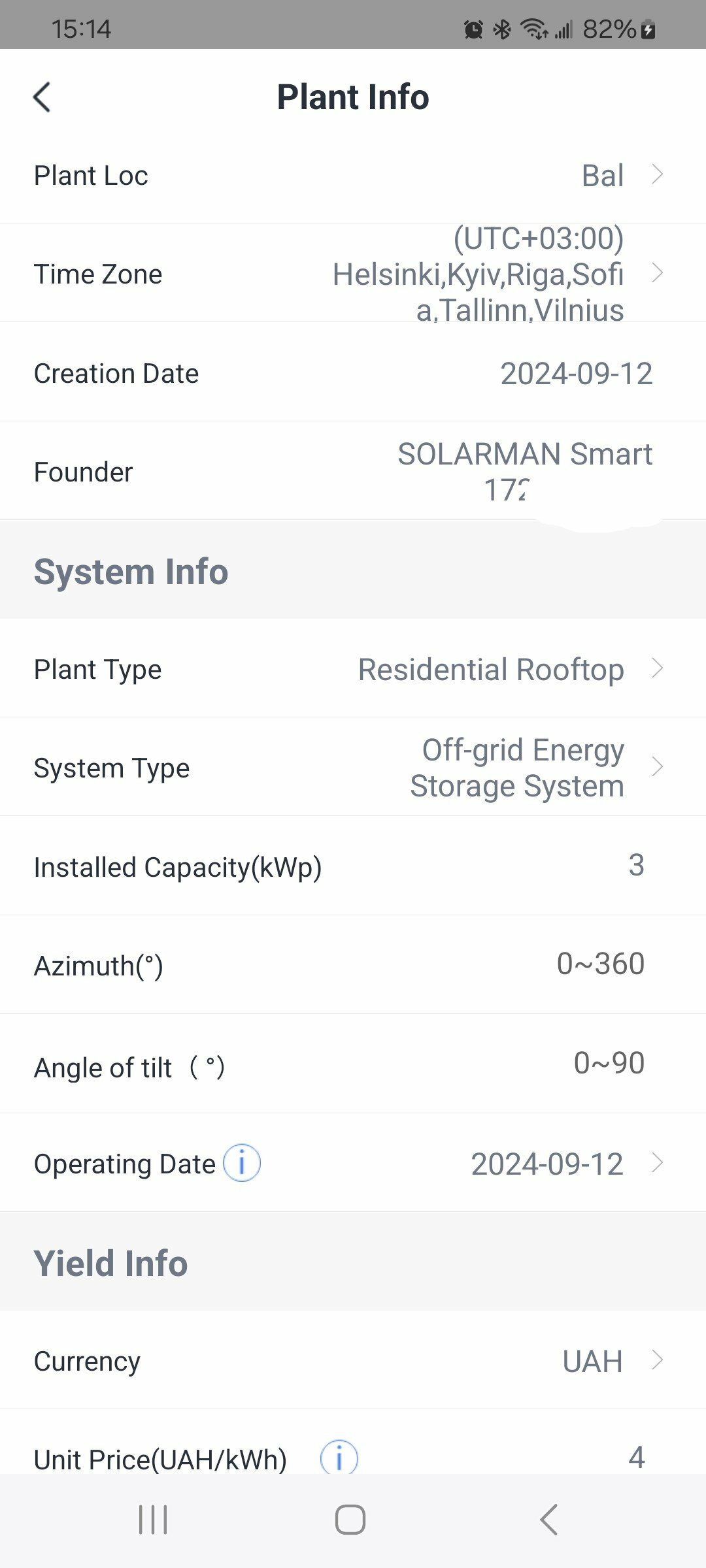Change the Operating Date 2024-09-12
The image size is (706, 1568).
[x=353, y=1163]
